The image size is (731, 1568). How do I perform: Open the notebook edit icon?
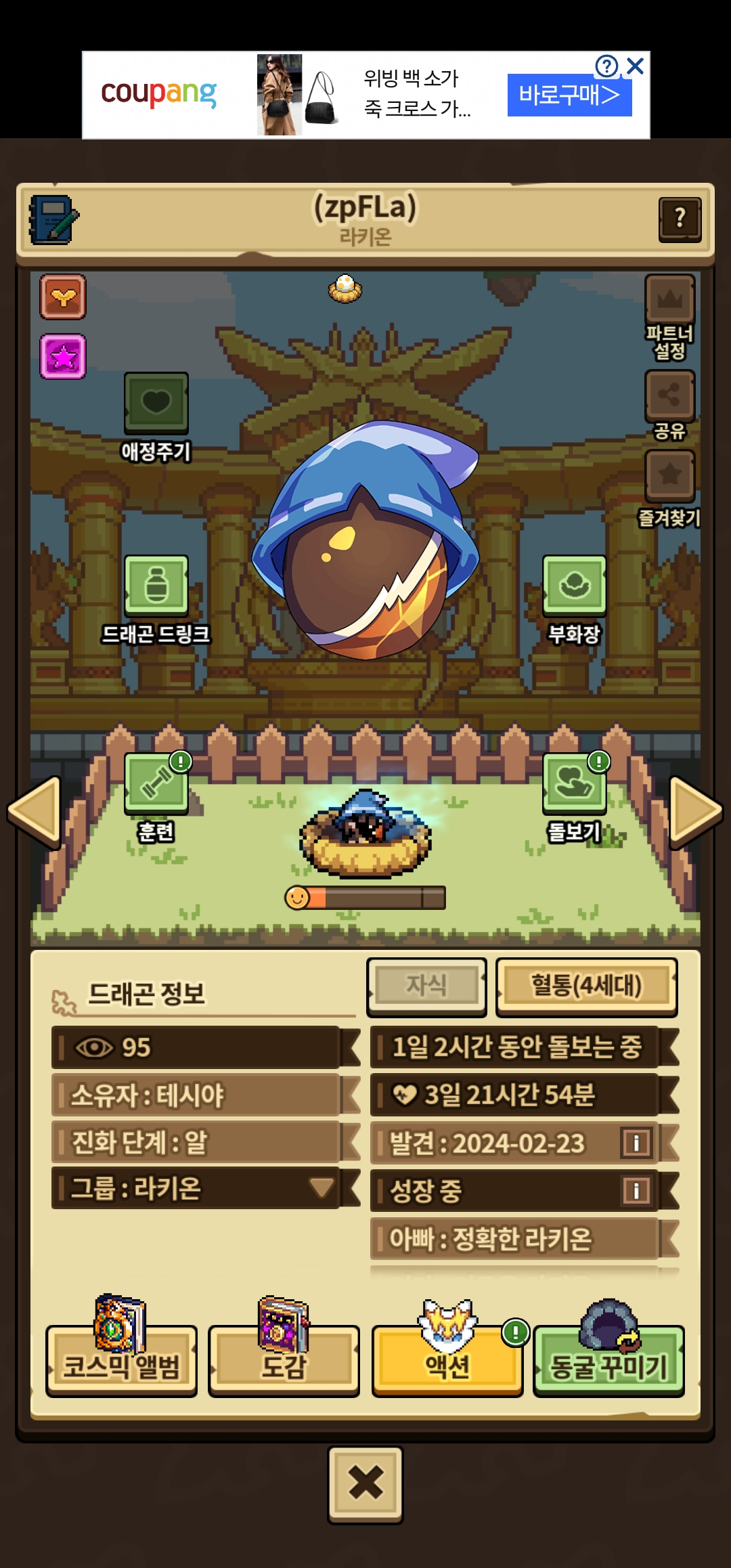[x=53, y=220]
